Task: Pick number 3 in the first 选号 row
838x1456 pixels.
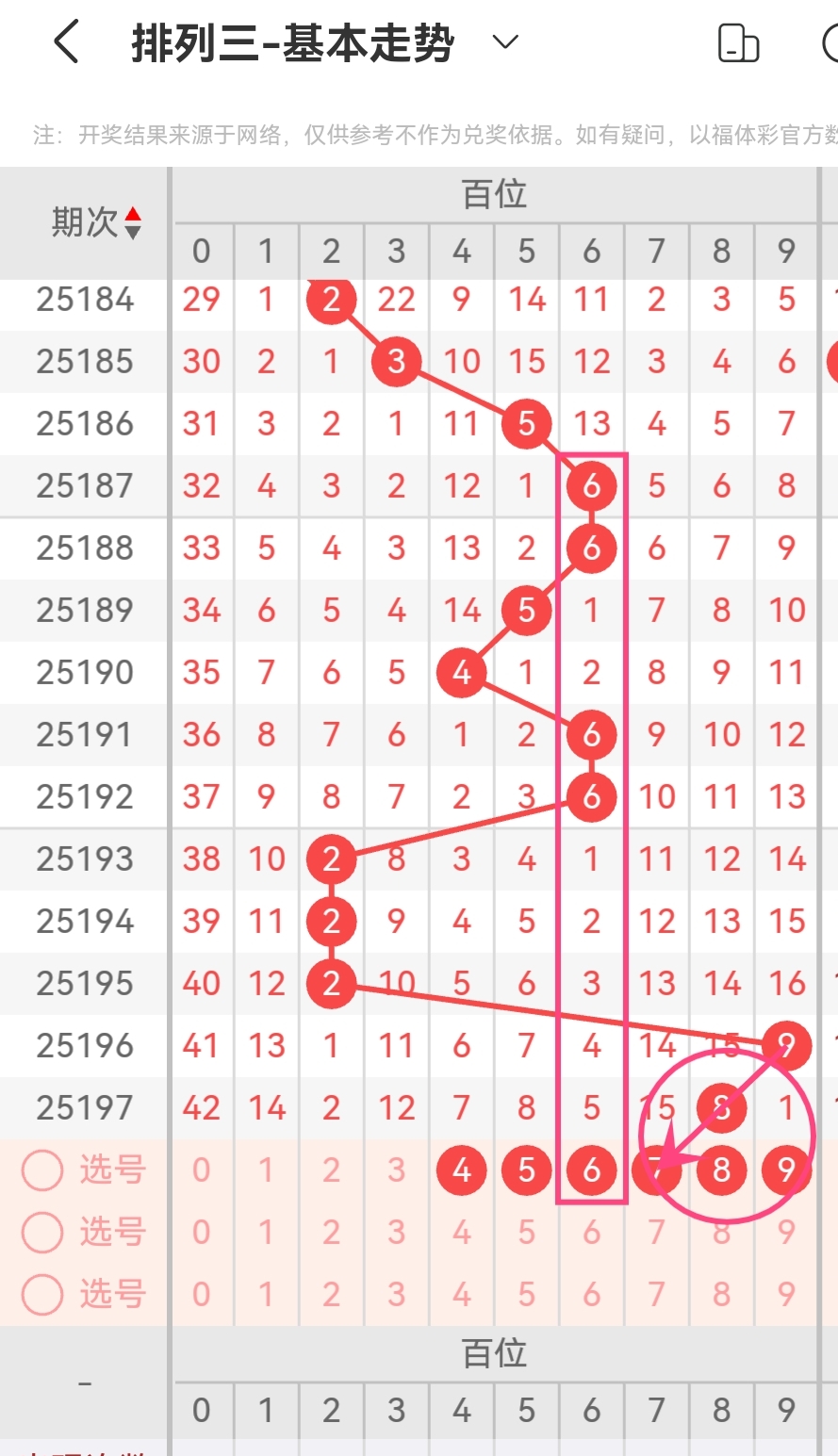Action: pos(396,1170)
